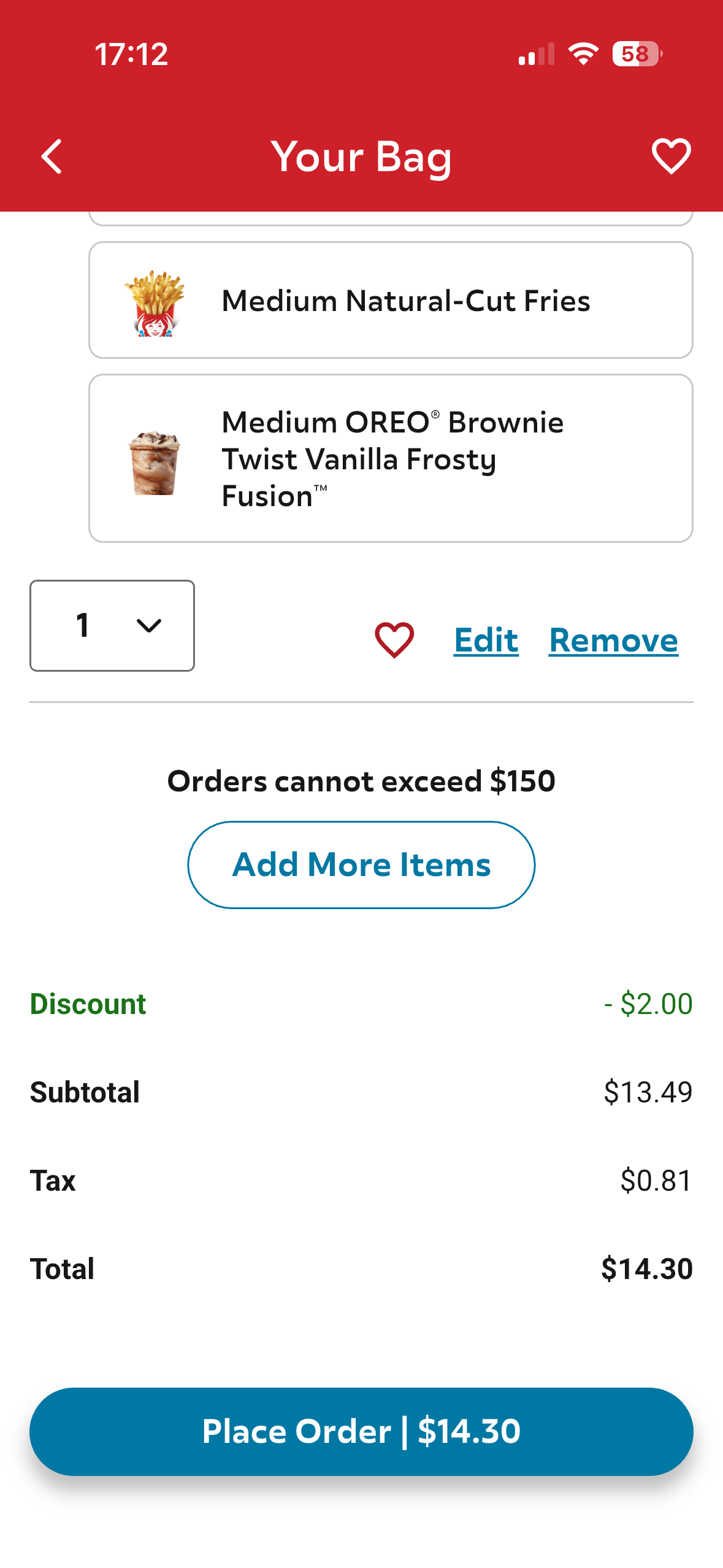This screenshot has width=723, height=1568.
Task: Open the OREO Brownie Twist Frosty item
Action: pos(391,458)
